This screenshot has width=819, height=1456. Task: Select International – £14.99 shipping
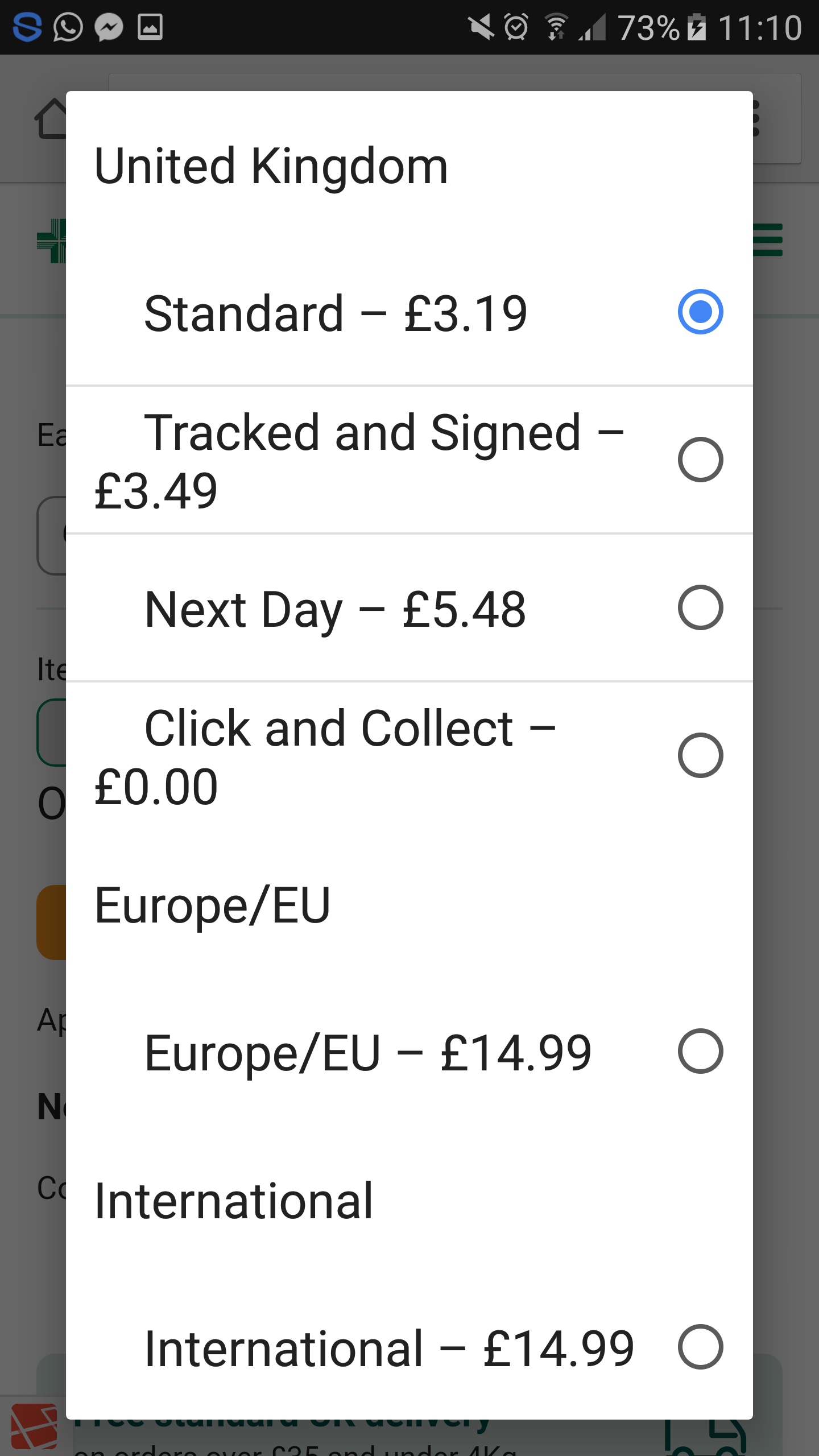pos(700,1347)
